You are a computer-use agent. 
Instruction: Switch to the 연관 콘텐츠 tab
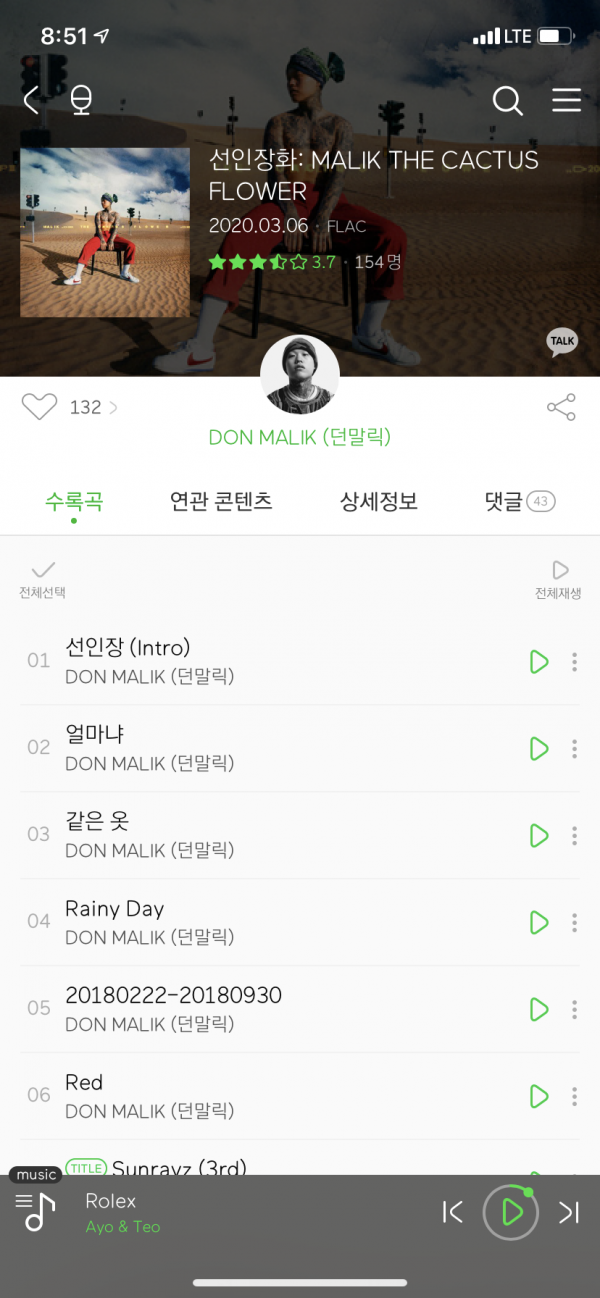[x=221, y=501]
